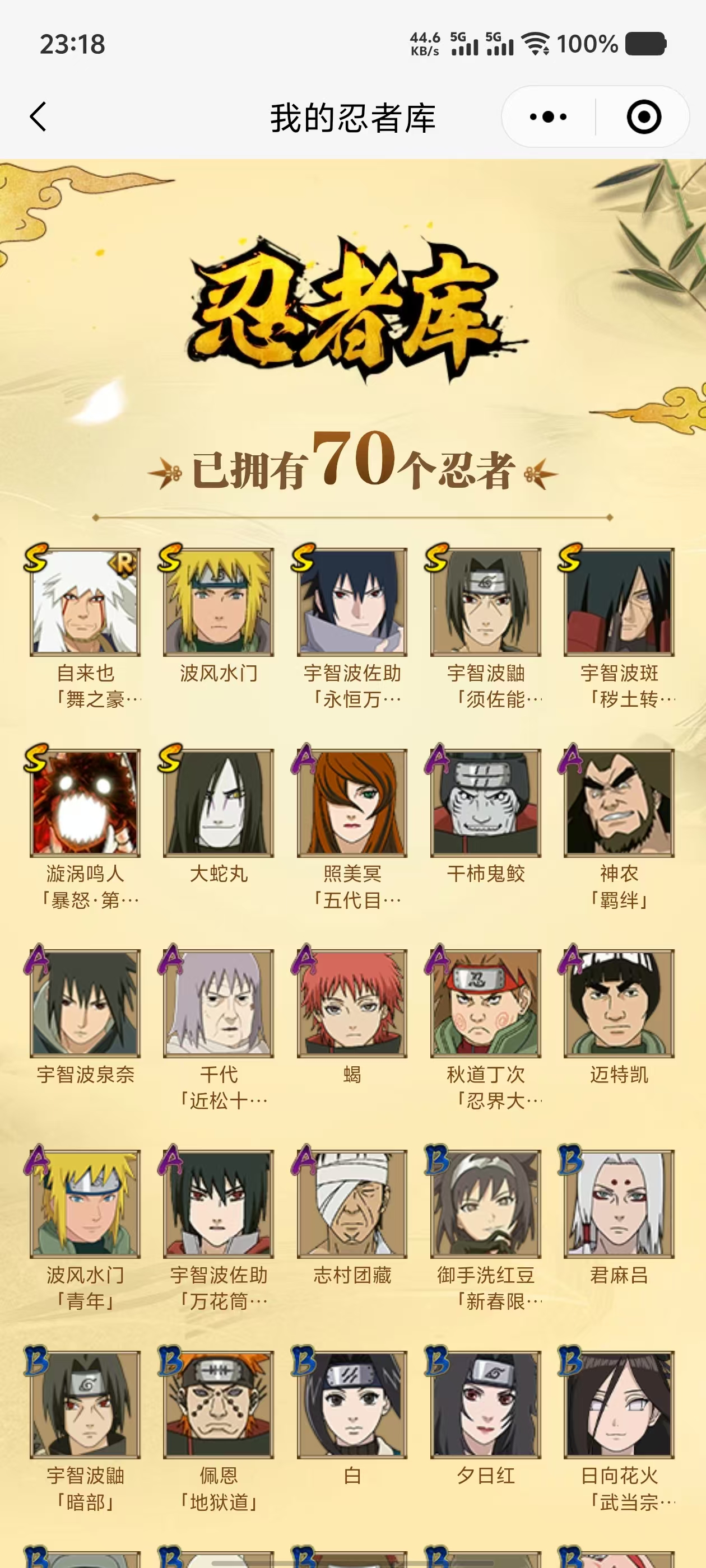706x1568 pixels.
Task: Open the 大蛇丸 ninja tile
Action: tap(219, 803)
